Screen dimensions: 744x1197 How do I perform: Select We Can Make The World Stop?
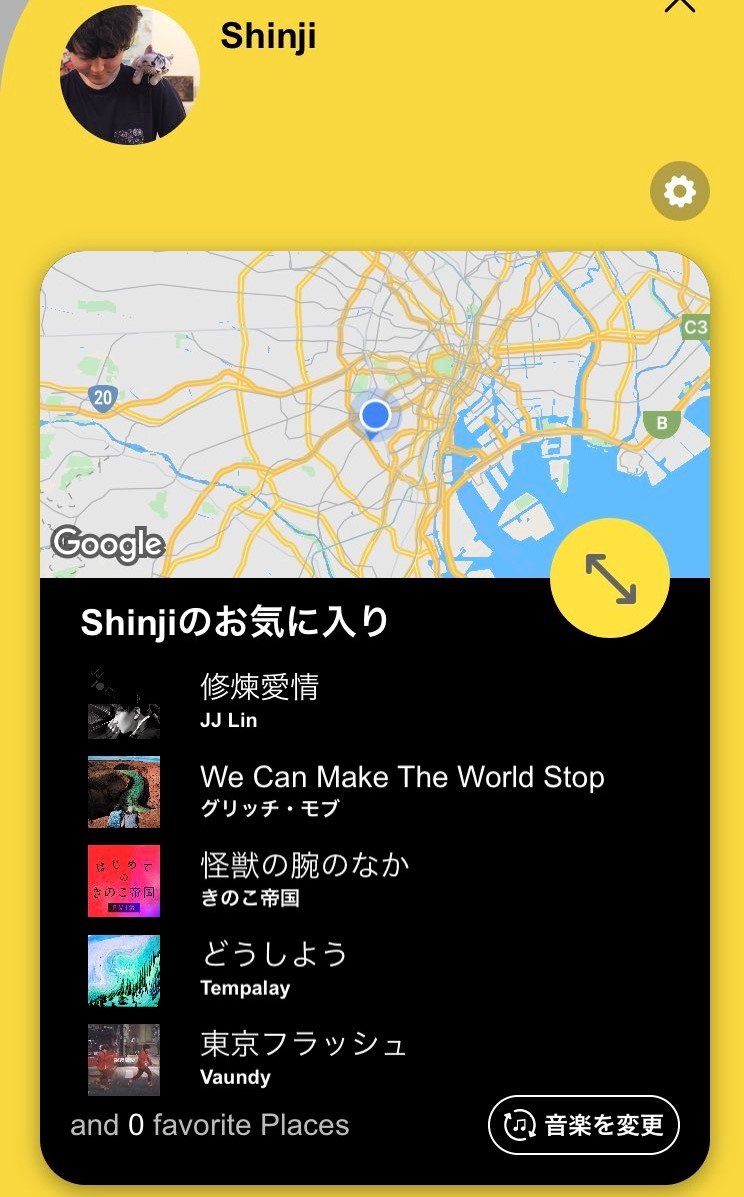(402, 788)
